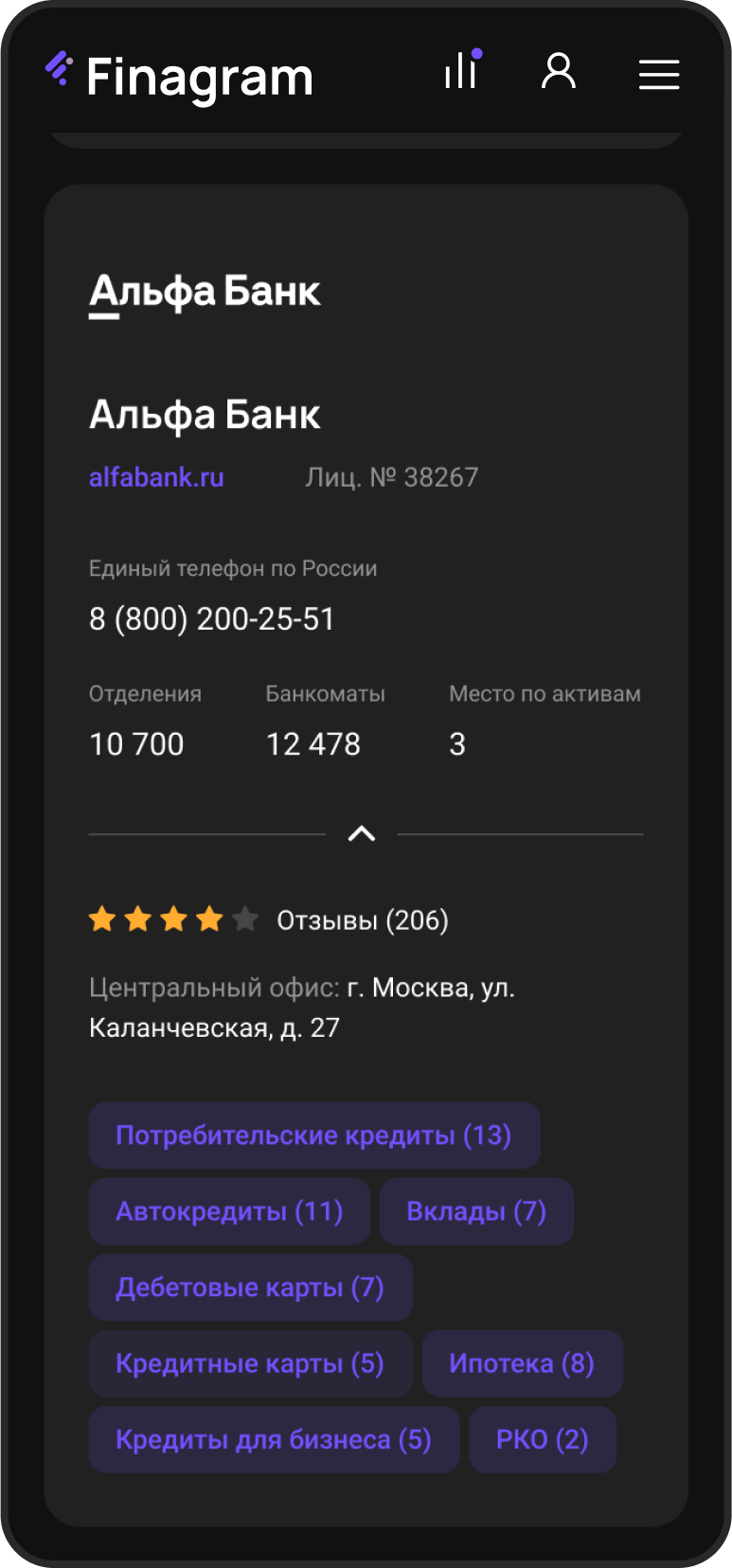732x1568 pixels.
Task: Select the user profile icon
Action: click(559, 73)
